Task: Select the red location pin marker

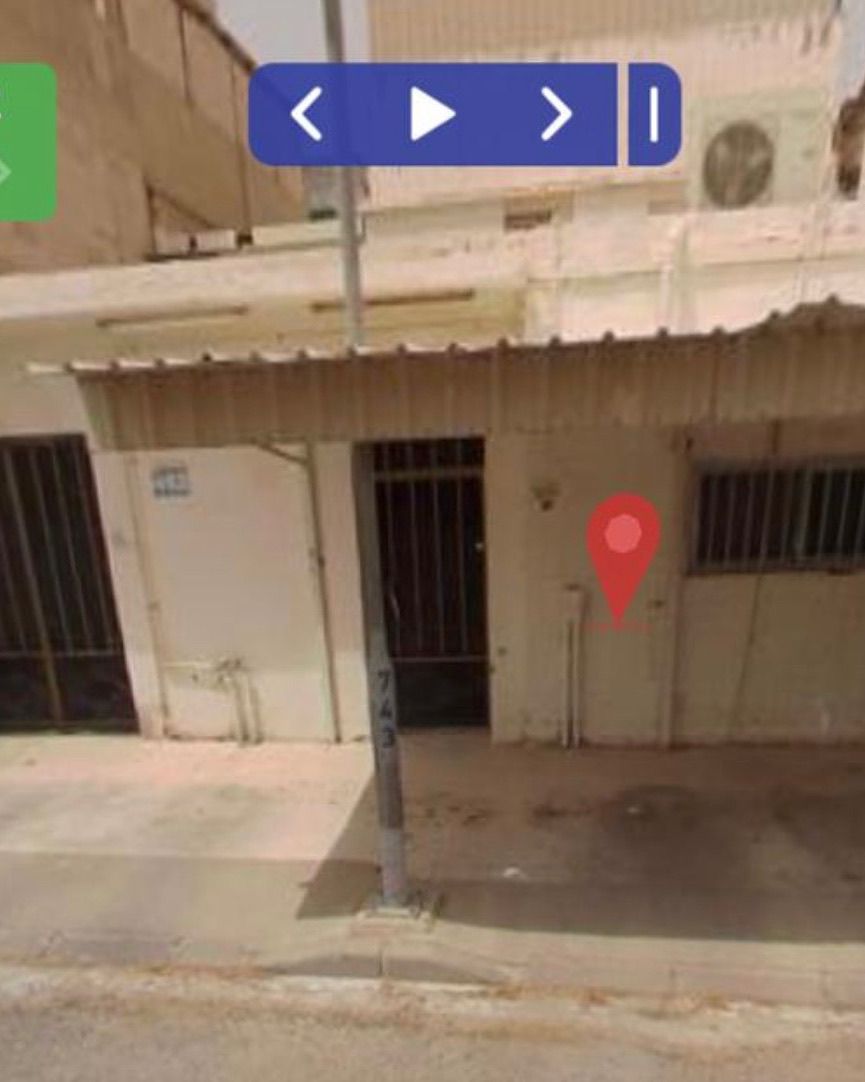Action: pos(623,545)
